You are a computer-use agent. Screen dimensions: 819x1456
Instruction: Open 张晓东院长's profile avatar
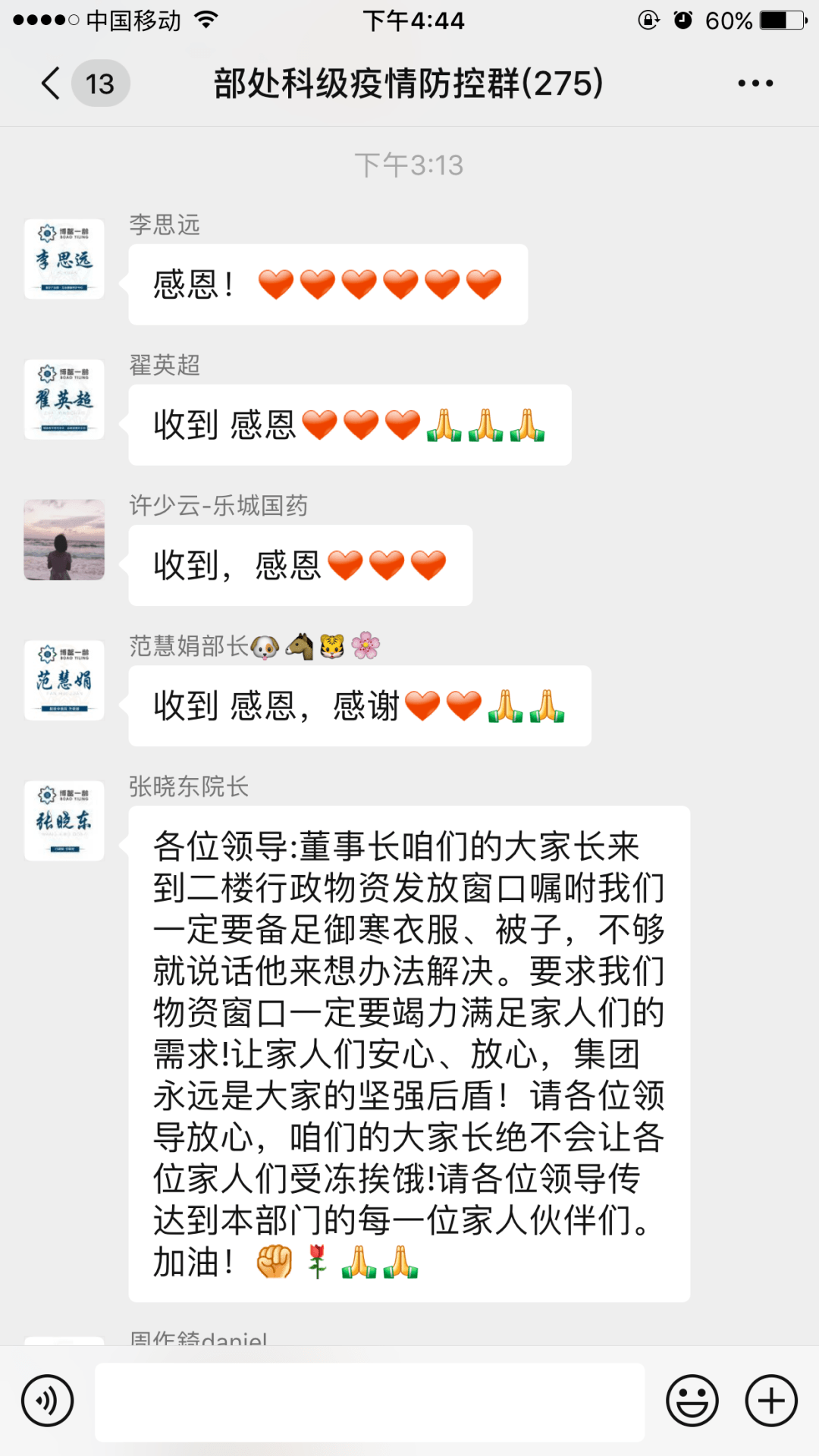pyautogui.click(x=64, y=821)
